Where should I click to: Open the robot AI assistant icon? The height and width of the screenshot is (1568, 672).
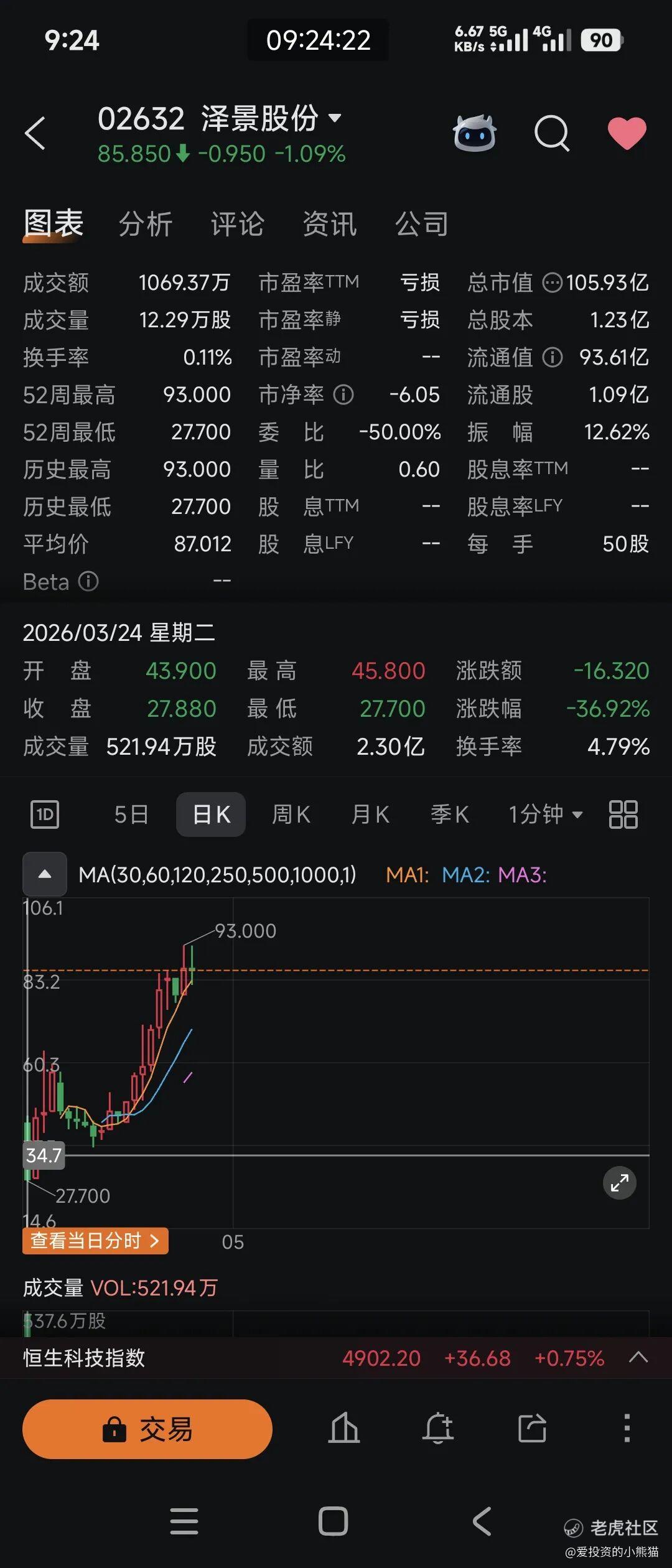click(x=475, y=133)
